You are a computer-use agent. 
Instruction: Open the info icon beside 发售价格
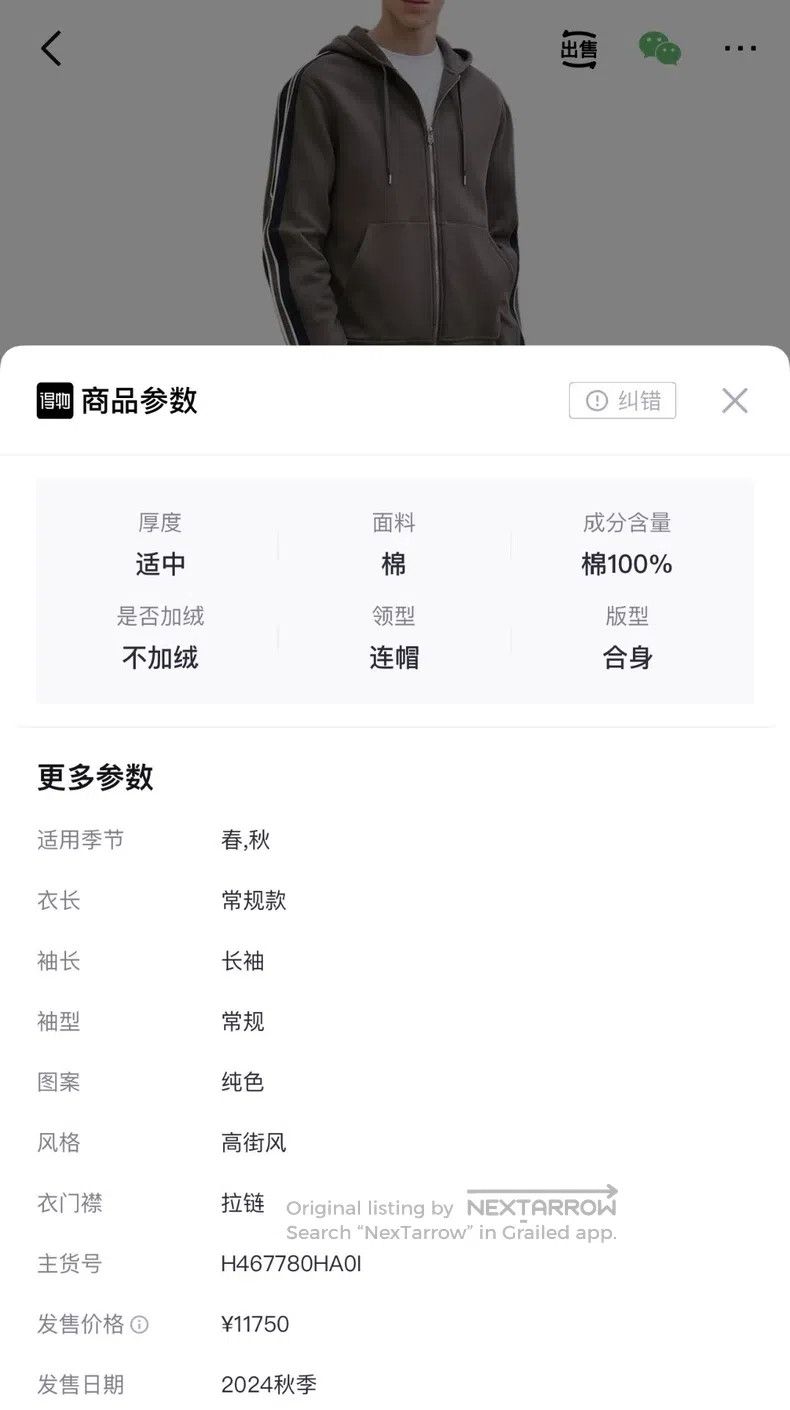(x=140, y=1325)
